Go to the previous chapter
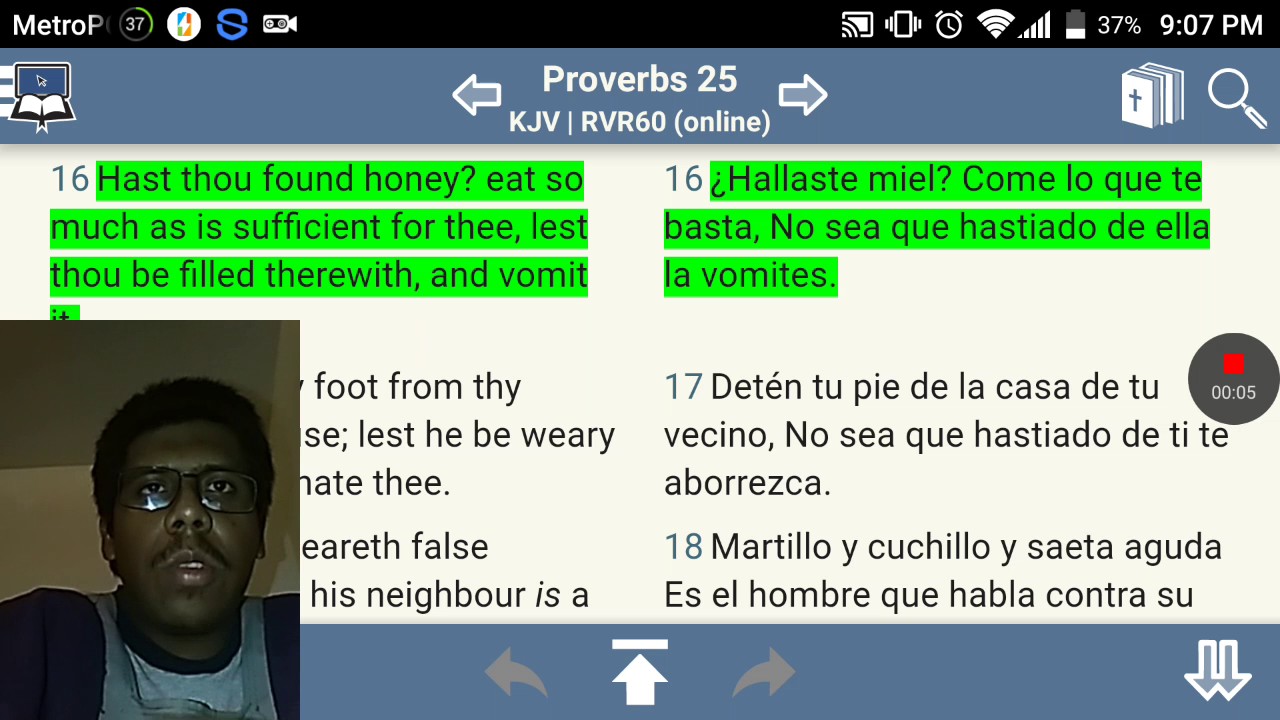This screenshot has width=1280, height=720. (476, 96)
